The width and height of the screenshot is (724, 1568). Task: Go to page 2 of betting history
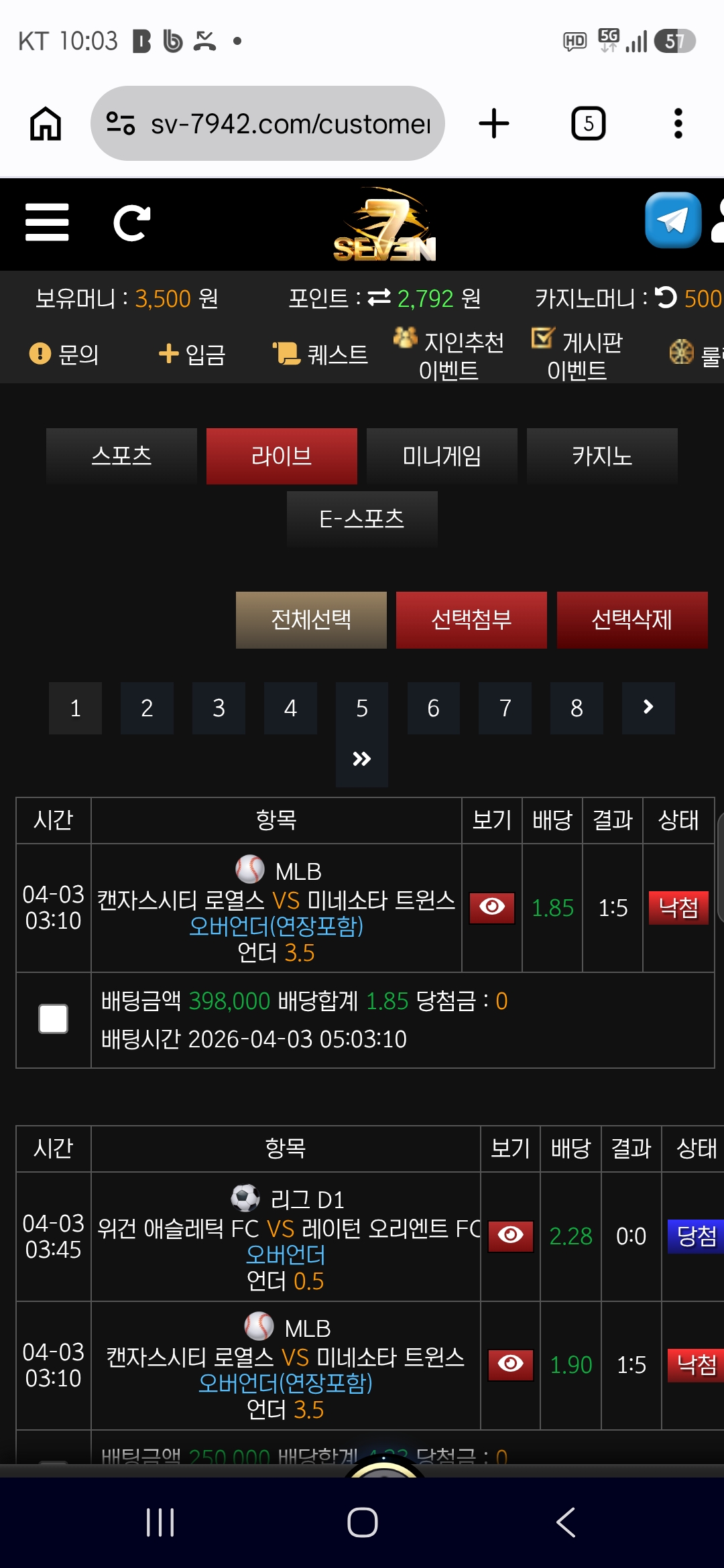pyautogui.click(x=147, y=708)
